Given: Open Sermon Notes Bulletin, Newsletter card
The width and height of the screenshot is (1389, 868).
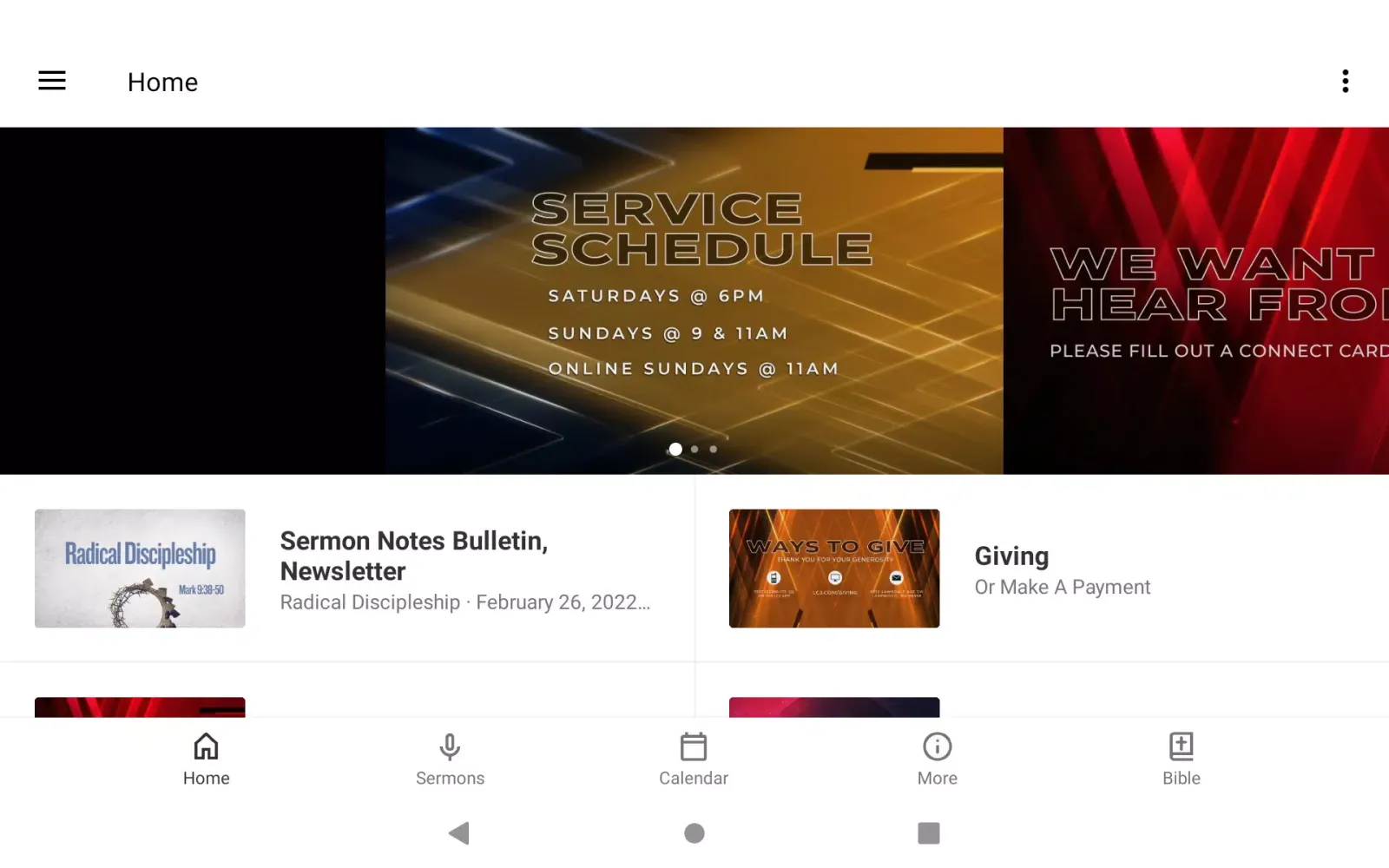Looking at the screenshot, I should click(x=347, y=569).
